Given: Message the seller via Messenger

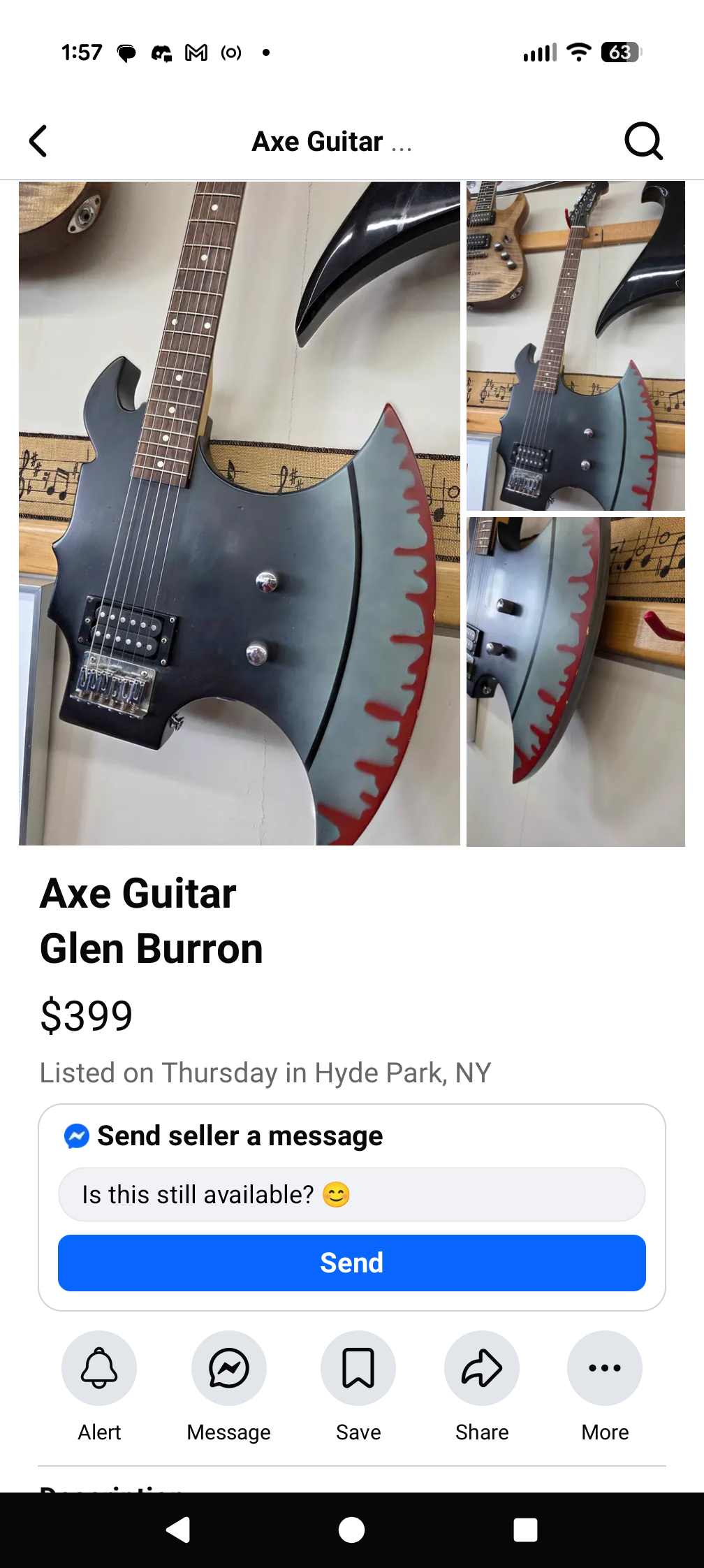Looking at the screenshot, I should (x=228, y=1368).
